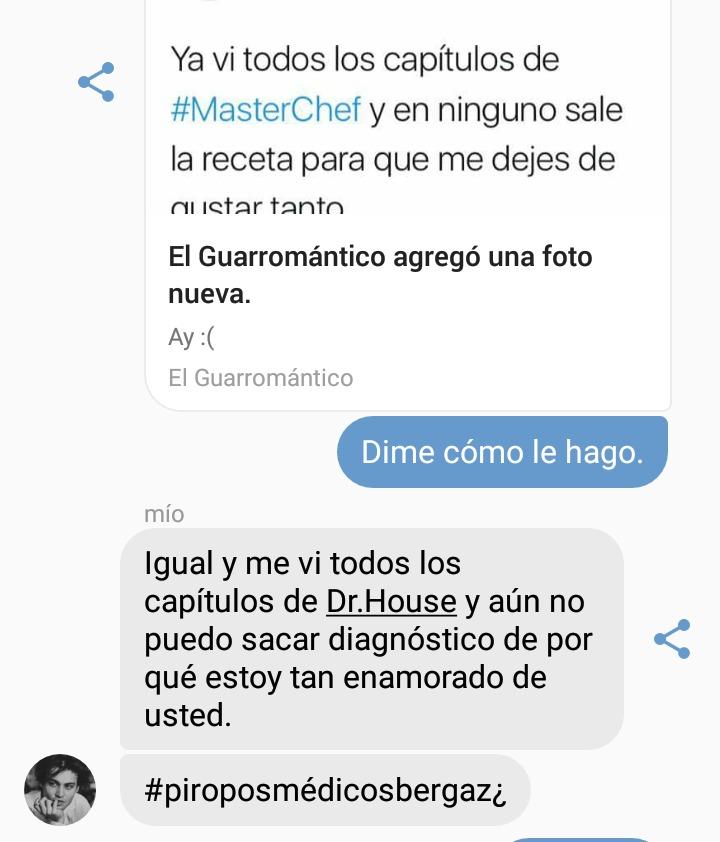View the sender's profile picture
Image resolution: width=720 pixels, height=842 pixels.
(x=60, y=790)
